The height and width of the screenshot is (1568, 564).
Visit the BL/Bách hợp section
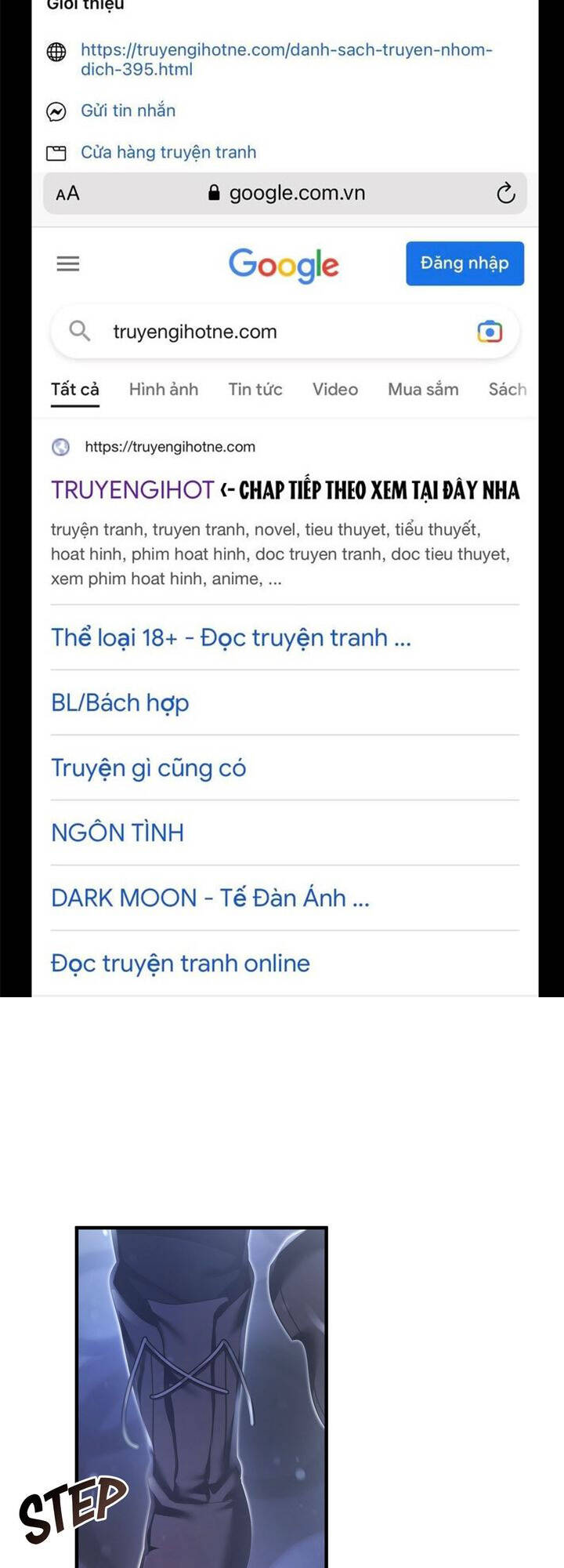pyautogui.click(x=119, y=703)
